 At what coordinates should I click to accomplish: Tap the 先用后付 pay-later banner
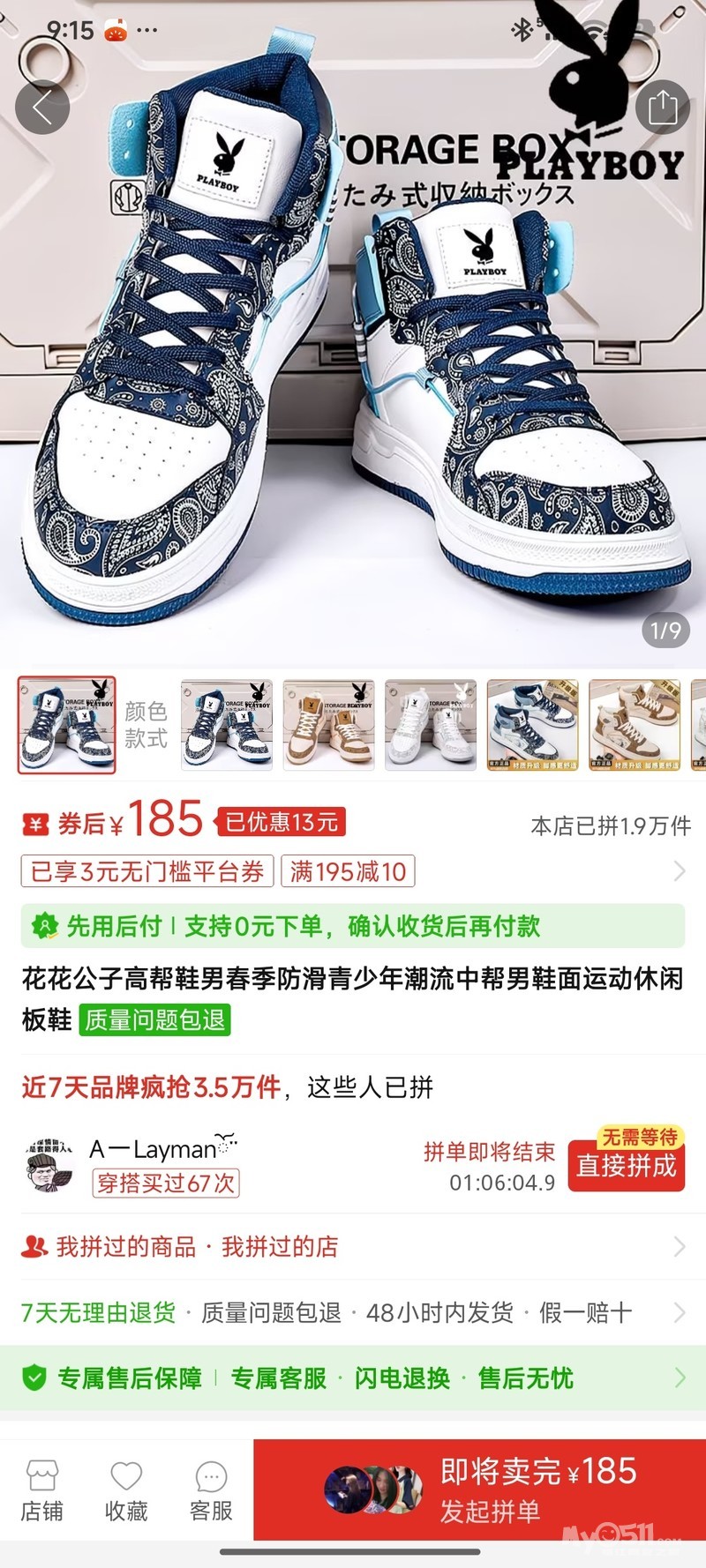pos(352,926)
